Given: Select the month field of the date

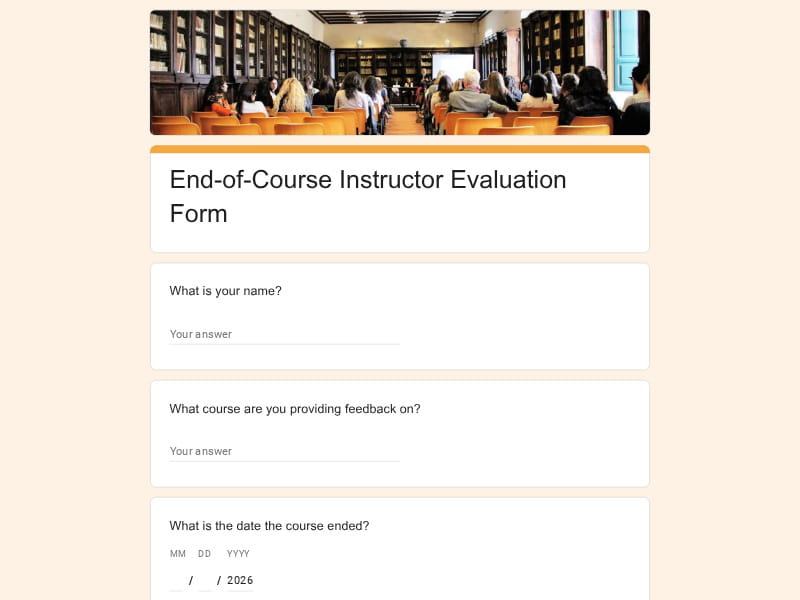Looking at the screenshot, I should tap(177, 580).
